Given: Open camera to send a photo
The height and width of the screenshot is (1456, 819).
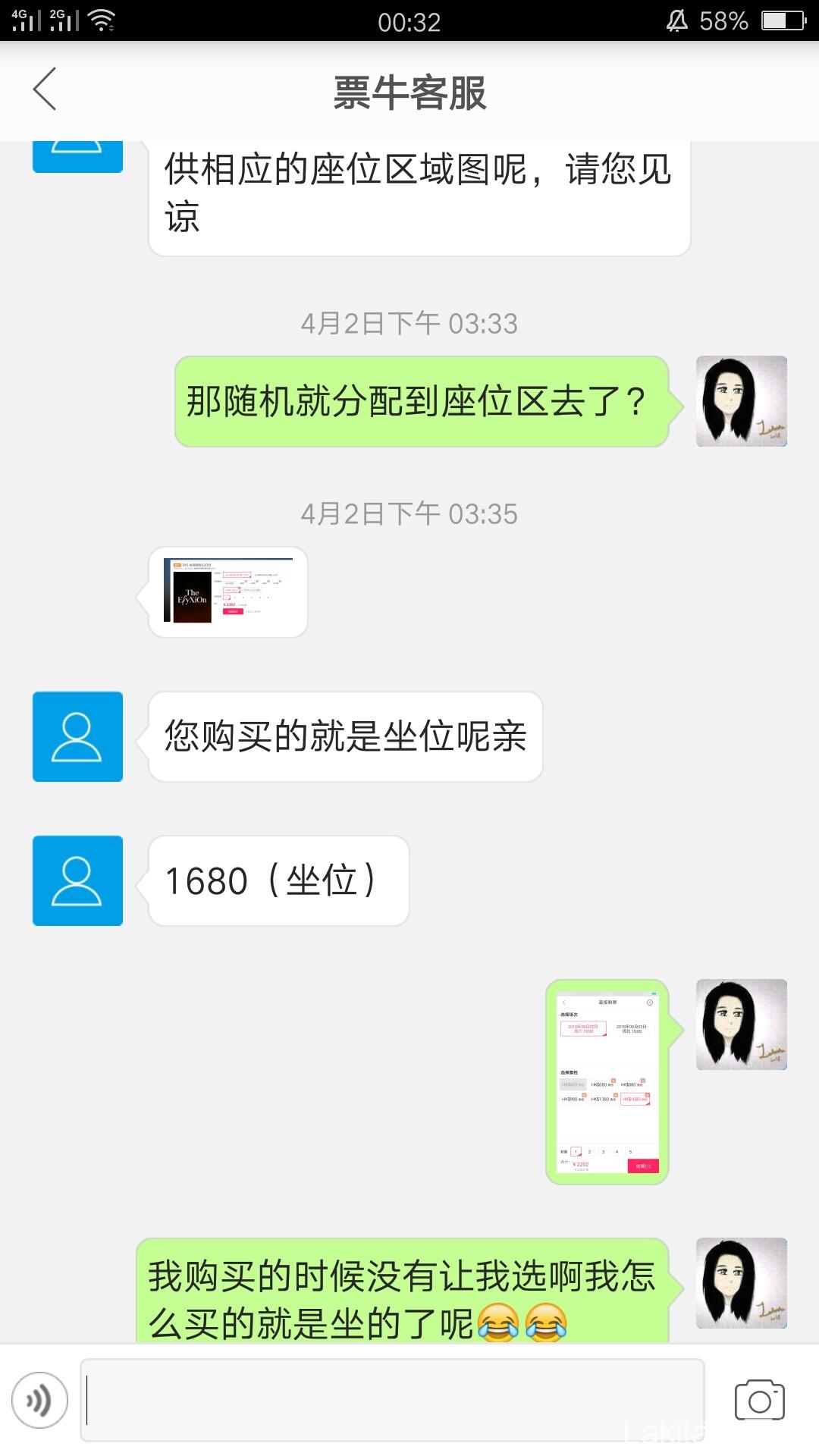Looking at the screenshot, I should pos(759,1400).
